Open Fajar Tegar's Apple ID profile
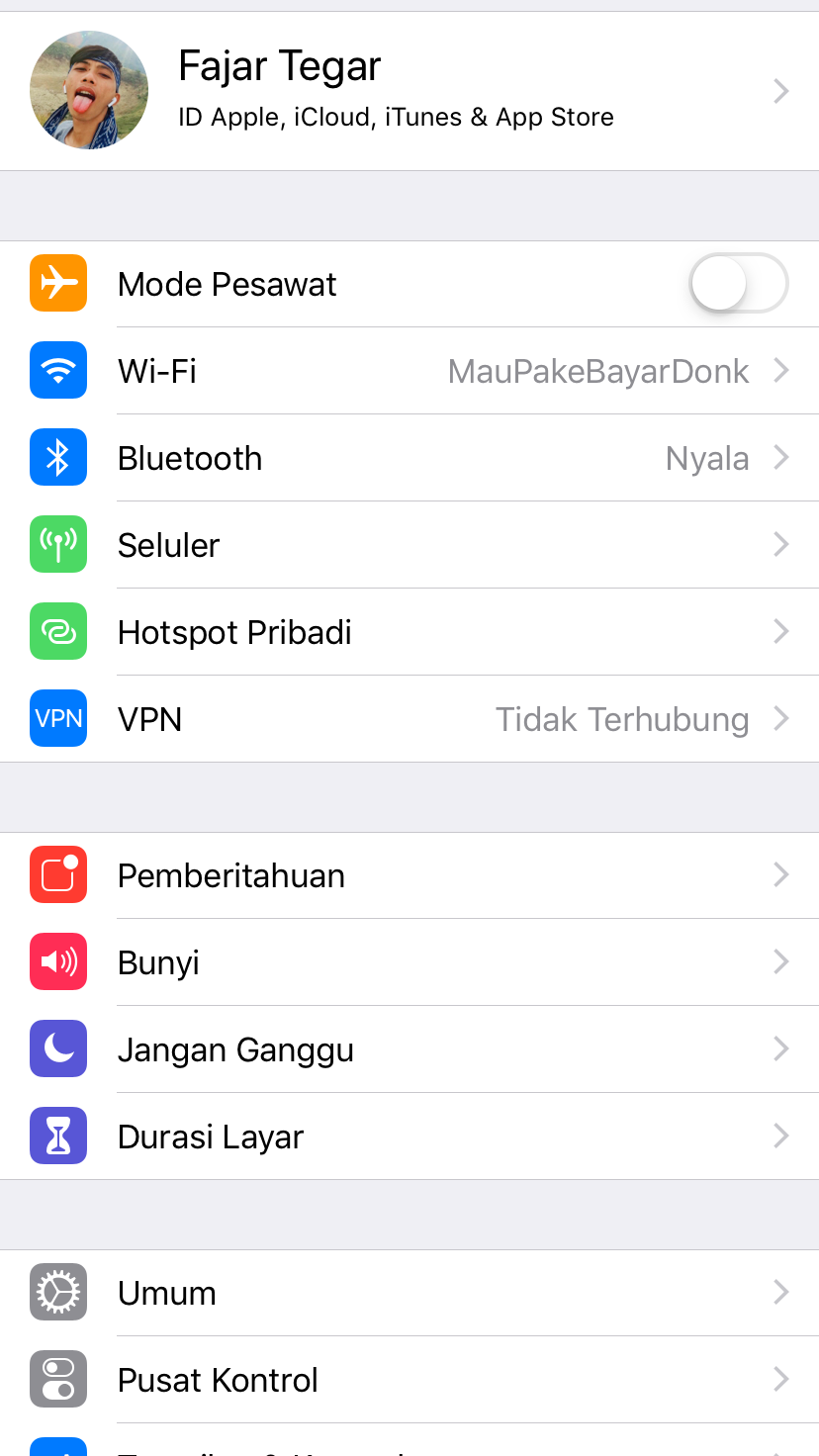Image resolution: width=819 pixels, height=1456 pixels. 409,91
